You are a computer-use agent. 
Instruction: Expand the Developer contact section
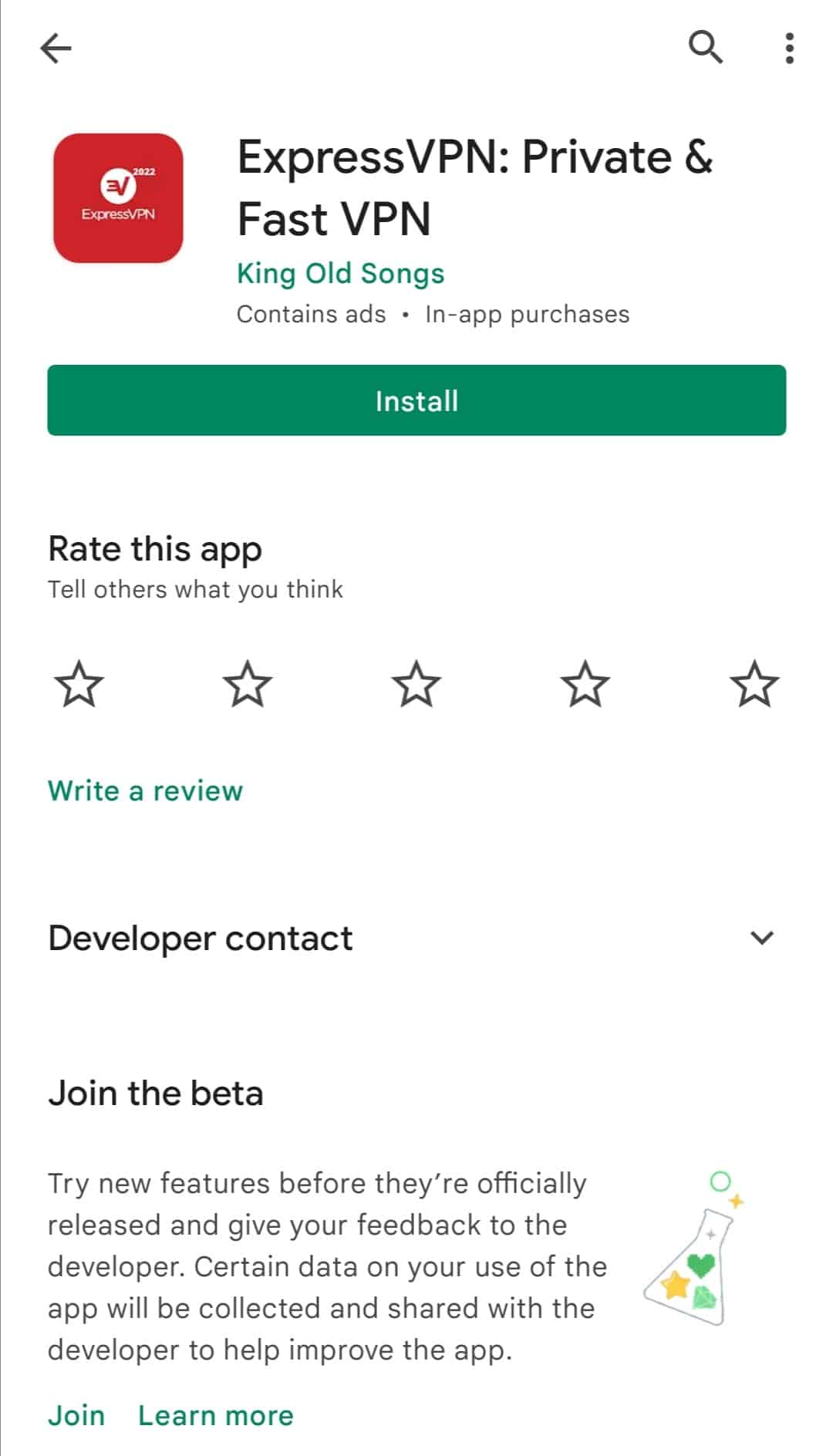(416, 938)
